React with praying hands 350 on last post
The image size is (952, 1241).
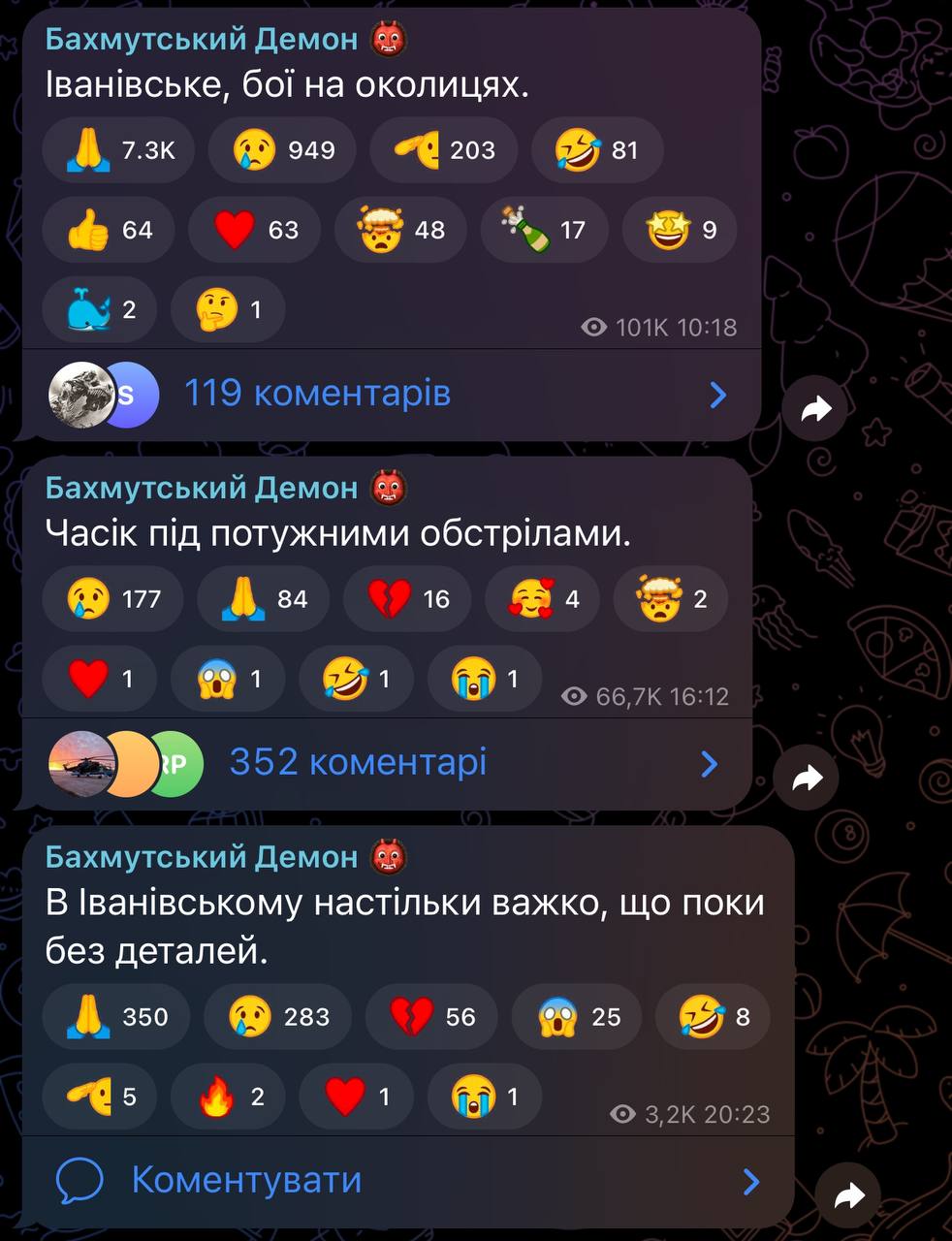116,1016
